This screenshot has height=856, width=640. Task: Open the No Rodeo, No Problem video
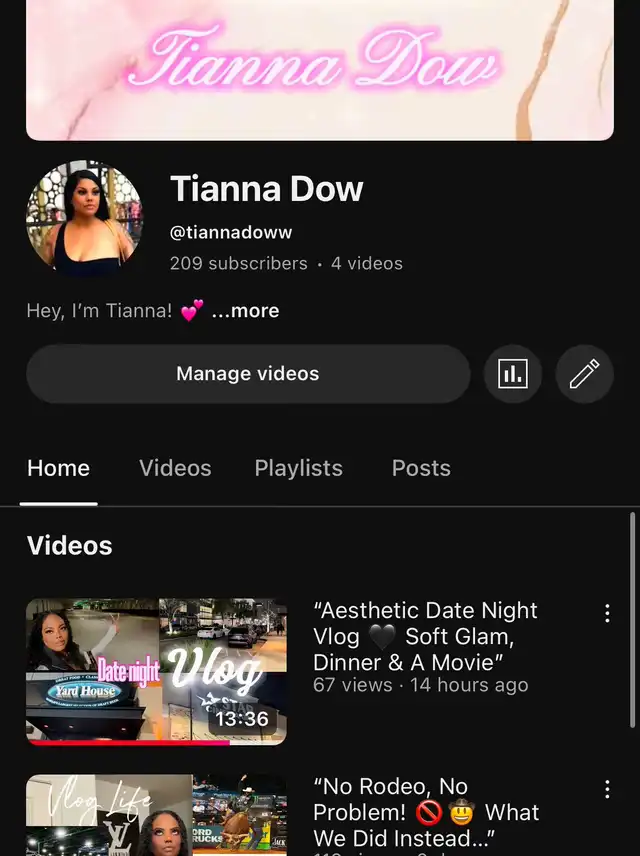156,815
